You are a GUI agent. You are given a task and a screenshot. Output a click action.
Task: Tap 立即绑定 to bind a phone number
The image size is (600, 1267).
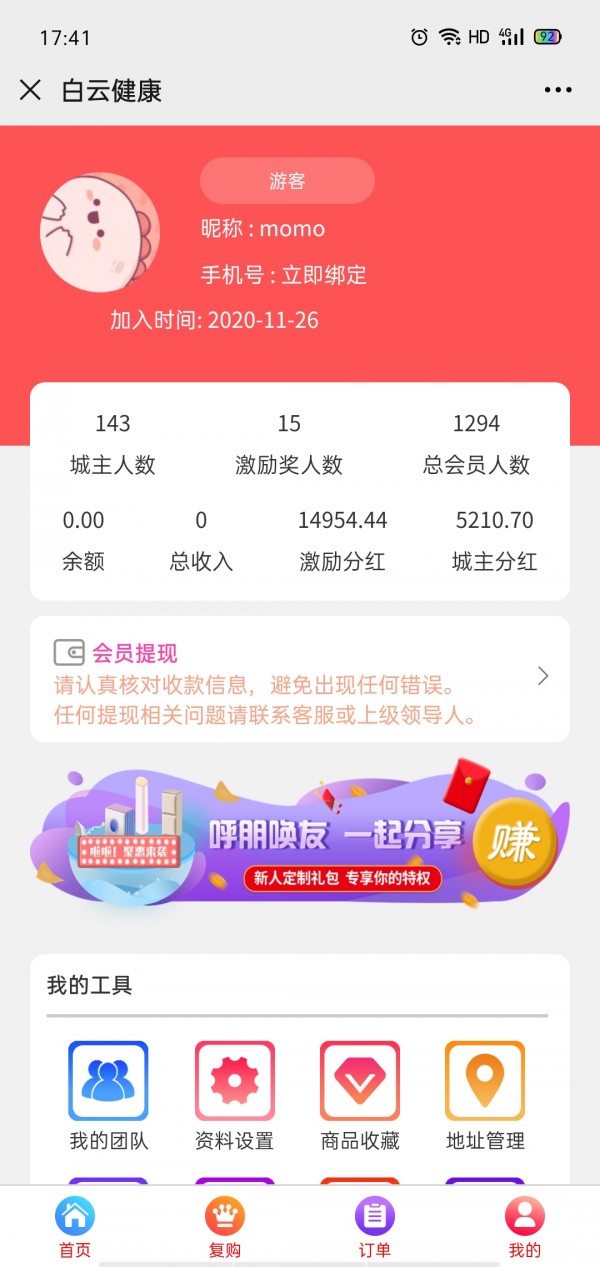(323, 275)
